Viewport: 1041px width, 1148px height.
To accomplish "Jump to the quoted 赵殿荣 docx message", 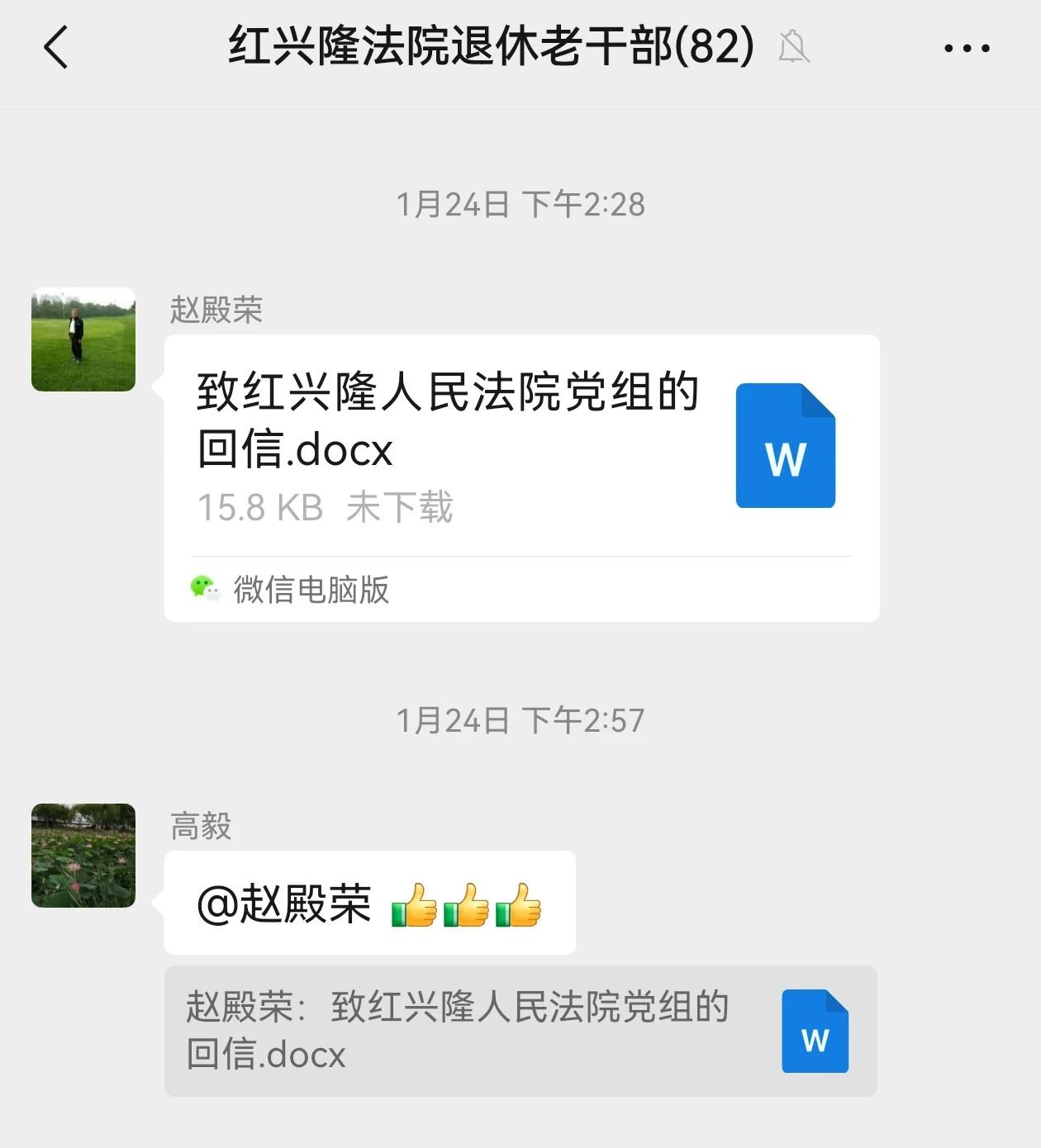I will point(520,1031).
